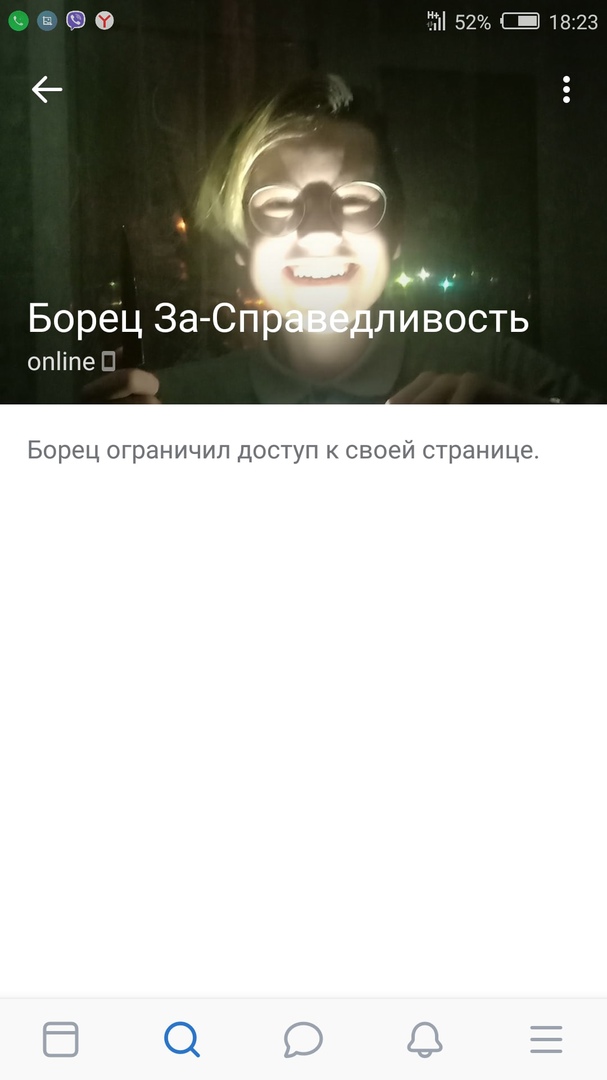This screenshot has height=1080, width=607.
Task: Open the messages tab
Action: pos(303,1040)
